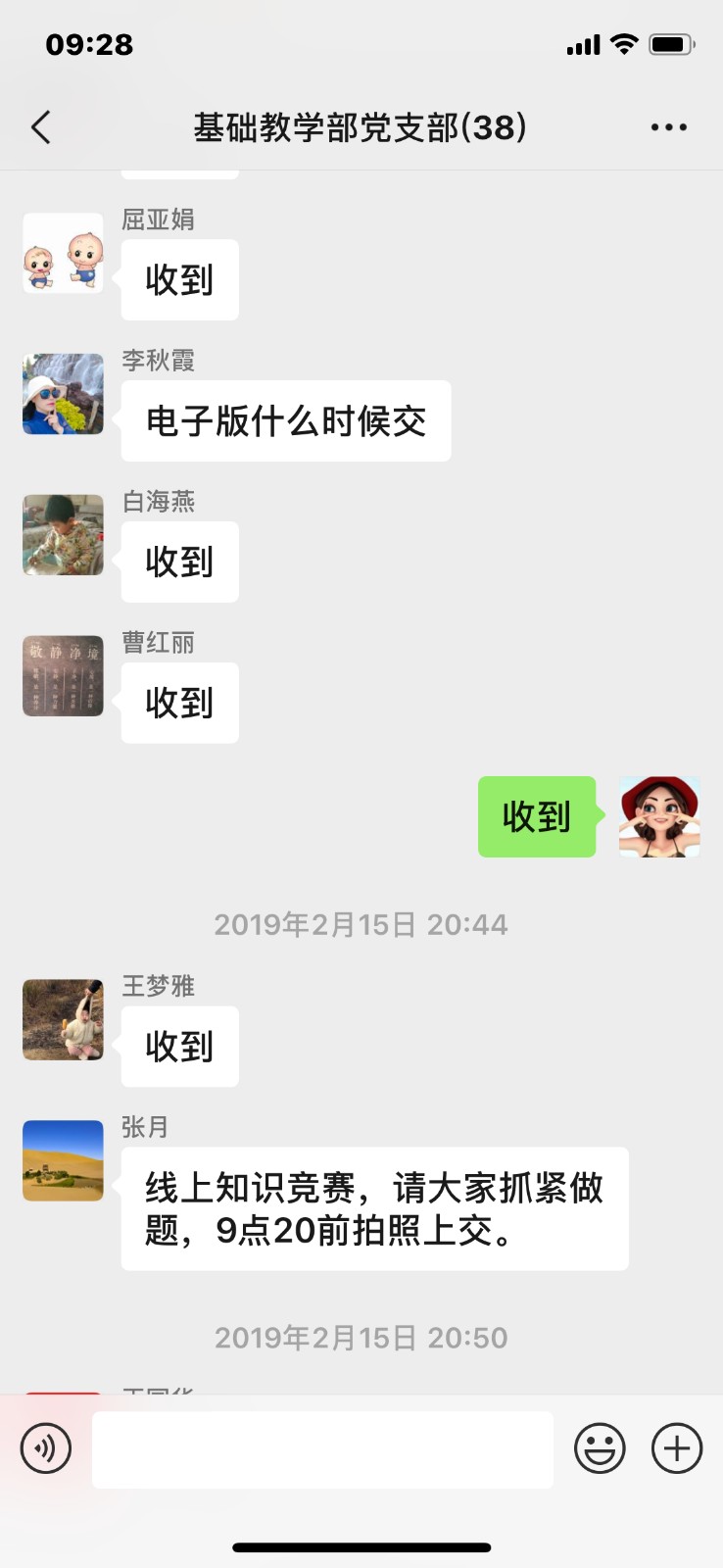Tap 李秋霞's 电子版什么时候交 message
The image size is (723, 1568).
coord(285,420)
